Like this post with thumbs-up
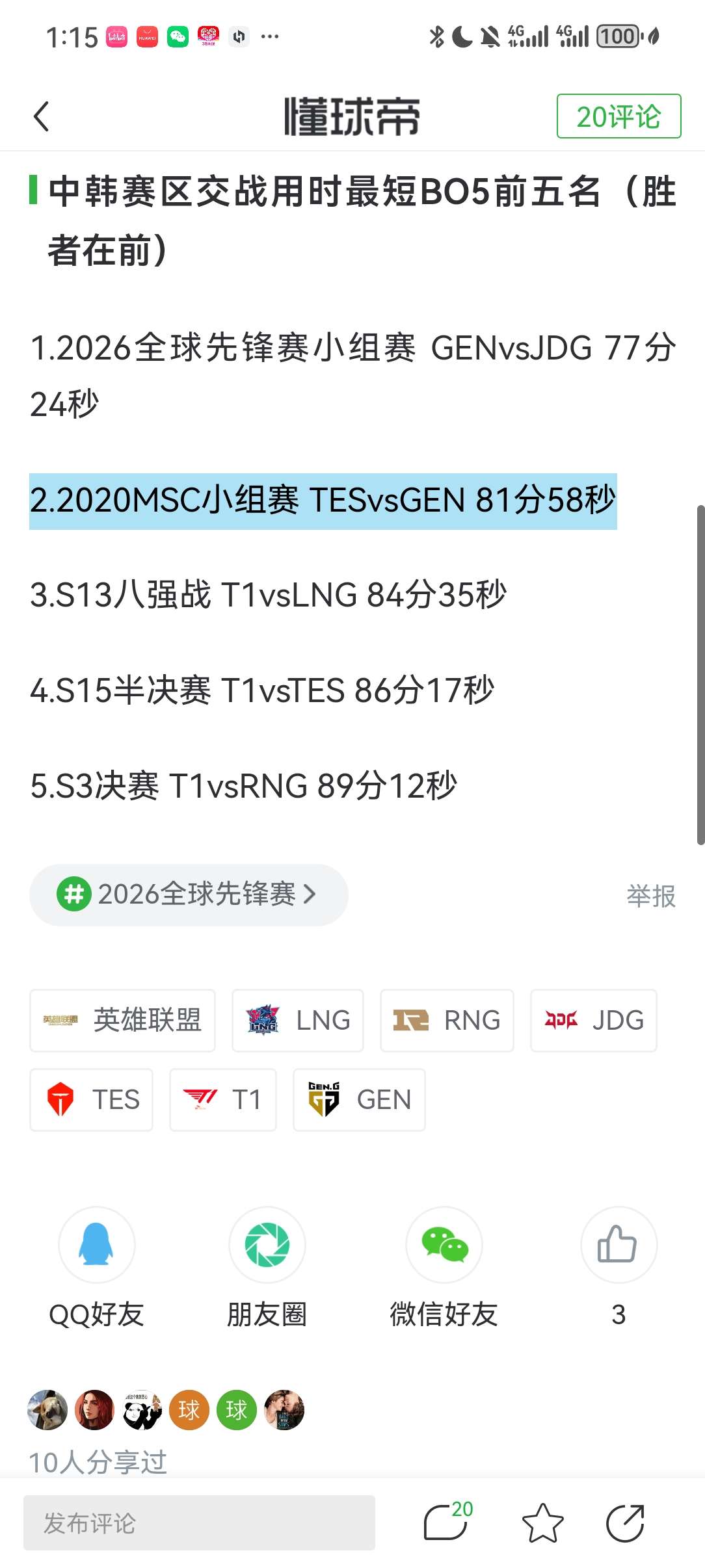705x1568 pixels. (618, 1245)
